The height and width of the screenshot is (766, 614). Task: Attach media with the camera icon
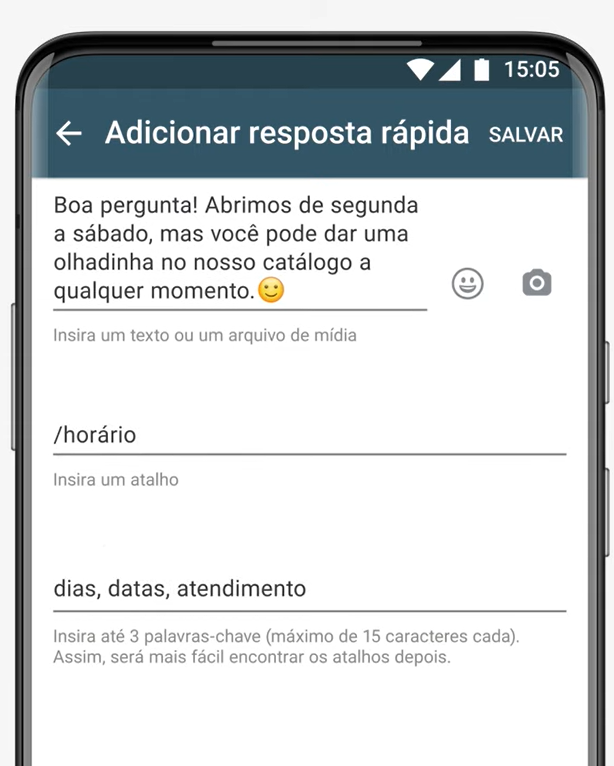coord(537,283)
